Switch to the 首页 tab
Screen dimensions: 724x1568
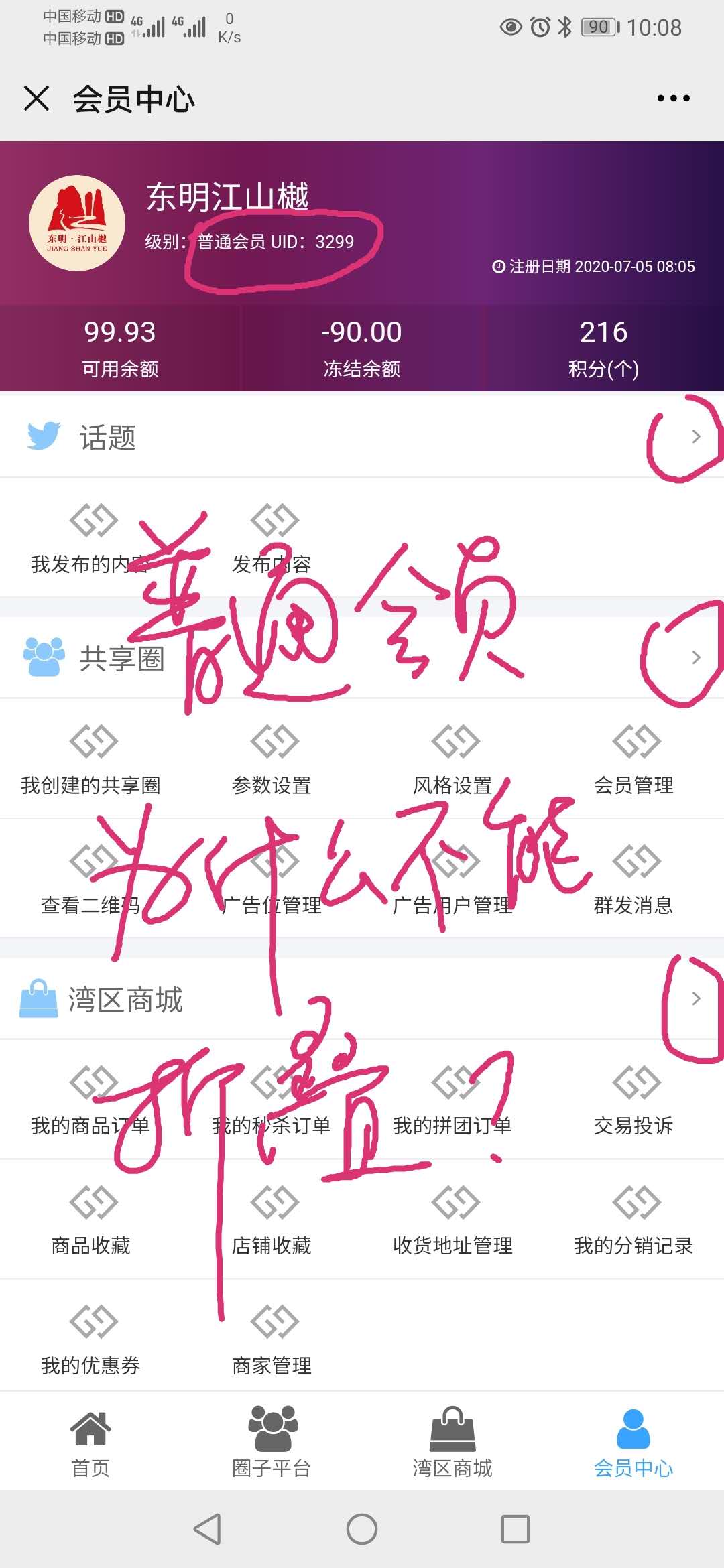pyautogui.click(x=90, y=1442)
